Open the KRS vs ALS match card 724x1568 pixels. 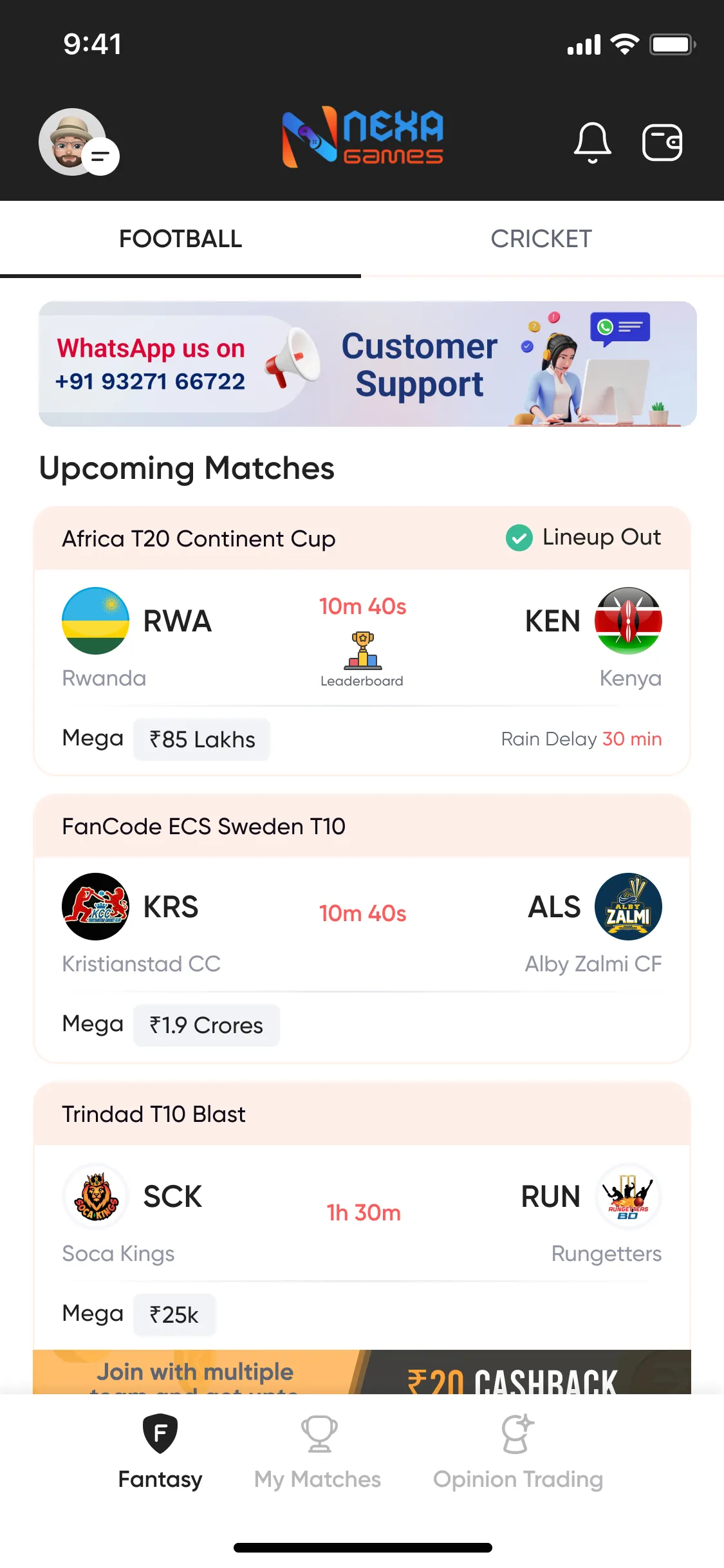[x=362, y=927]
